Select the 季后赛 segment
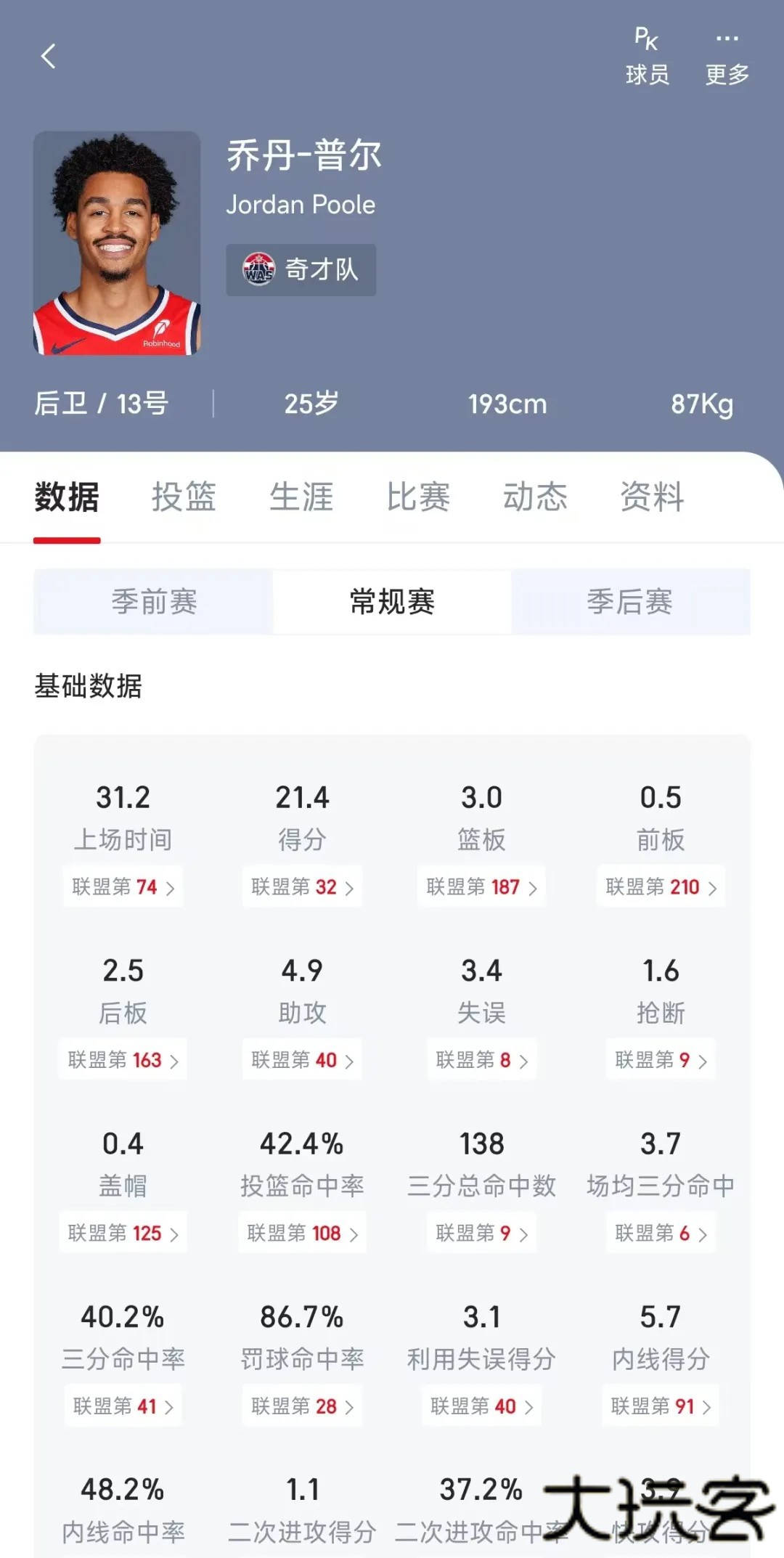Image resolution: width=784 pixels, height=1558 pixels. (630, 602)
